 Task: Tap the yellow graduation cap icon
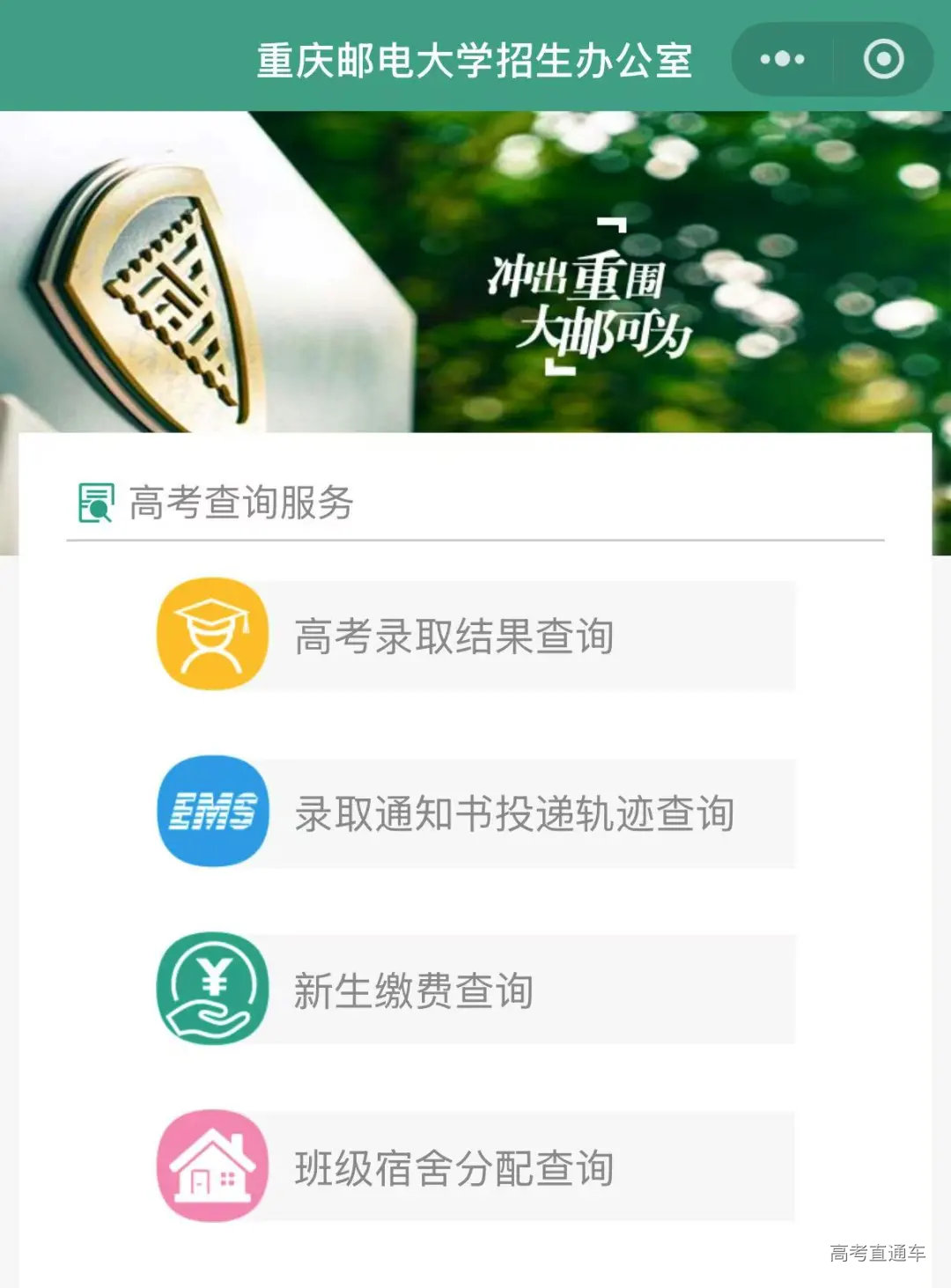[x=210, y=635]
